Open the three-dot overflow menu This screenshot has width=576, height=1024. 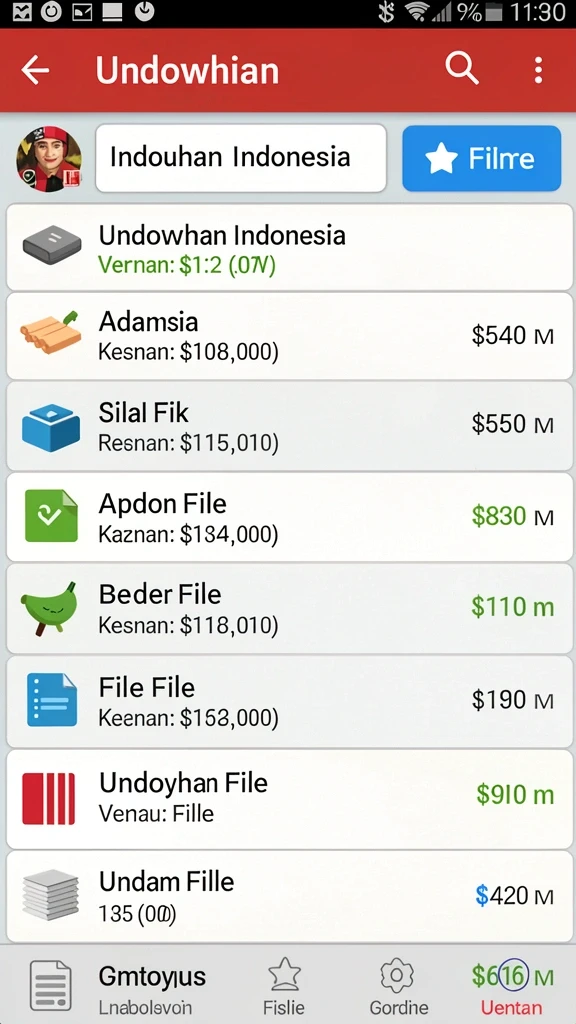(538, 69)
